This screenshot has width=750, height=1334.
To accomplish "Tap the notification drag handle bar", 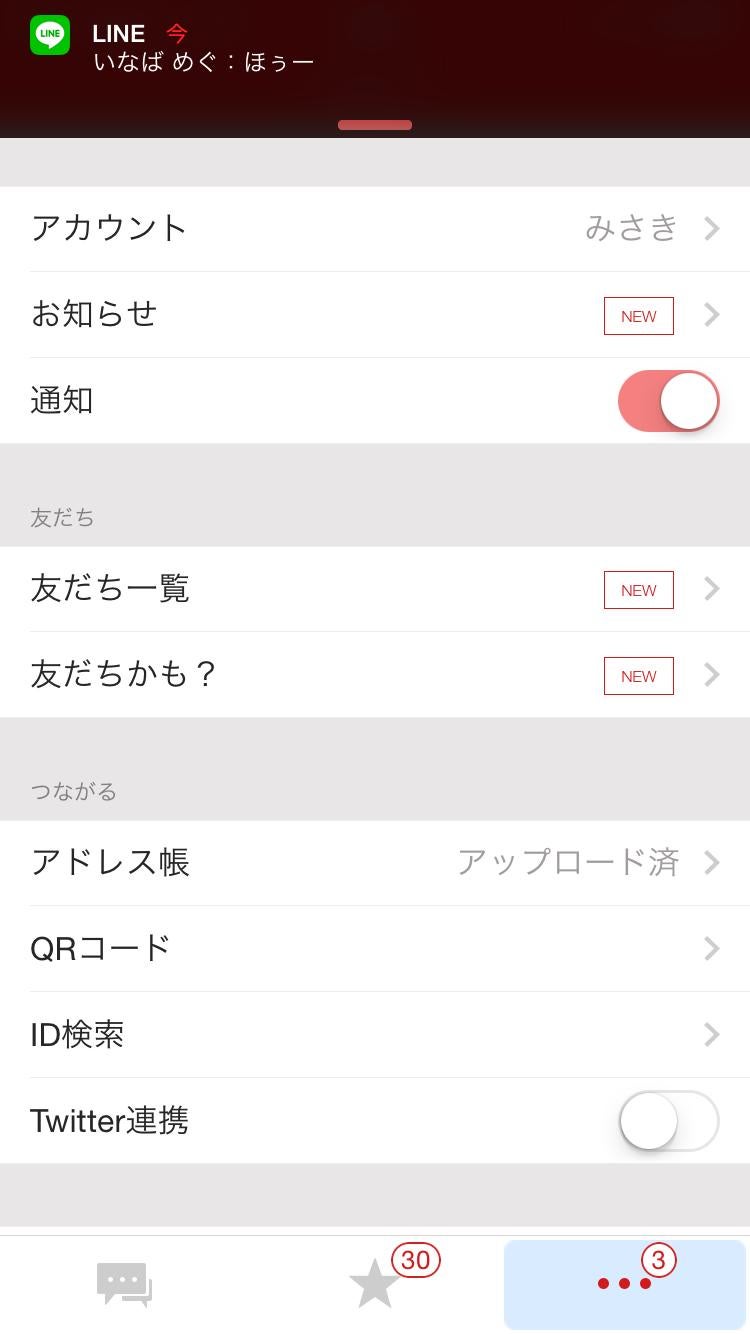I will point(374,125).
